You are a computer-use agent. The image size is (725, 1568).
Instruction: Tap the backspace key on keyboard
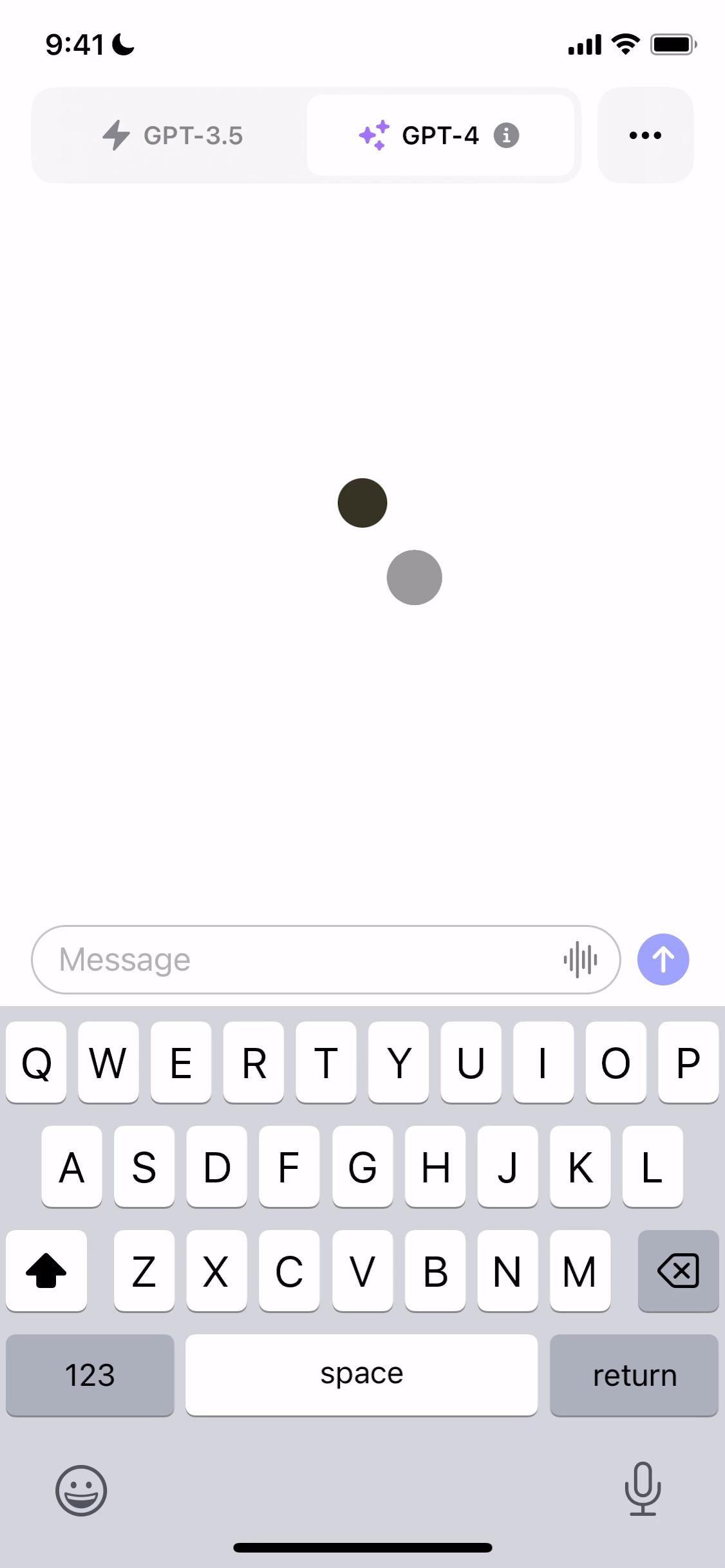point(678,1271)
